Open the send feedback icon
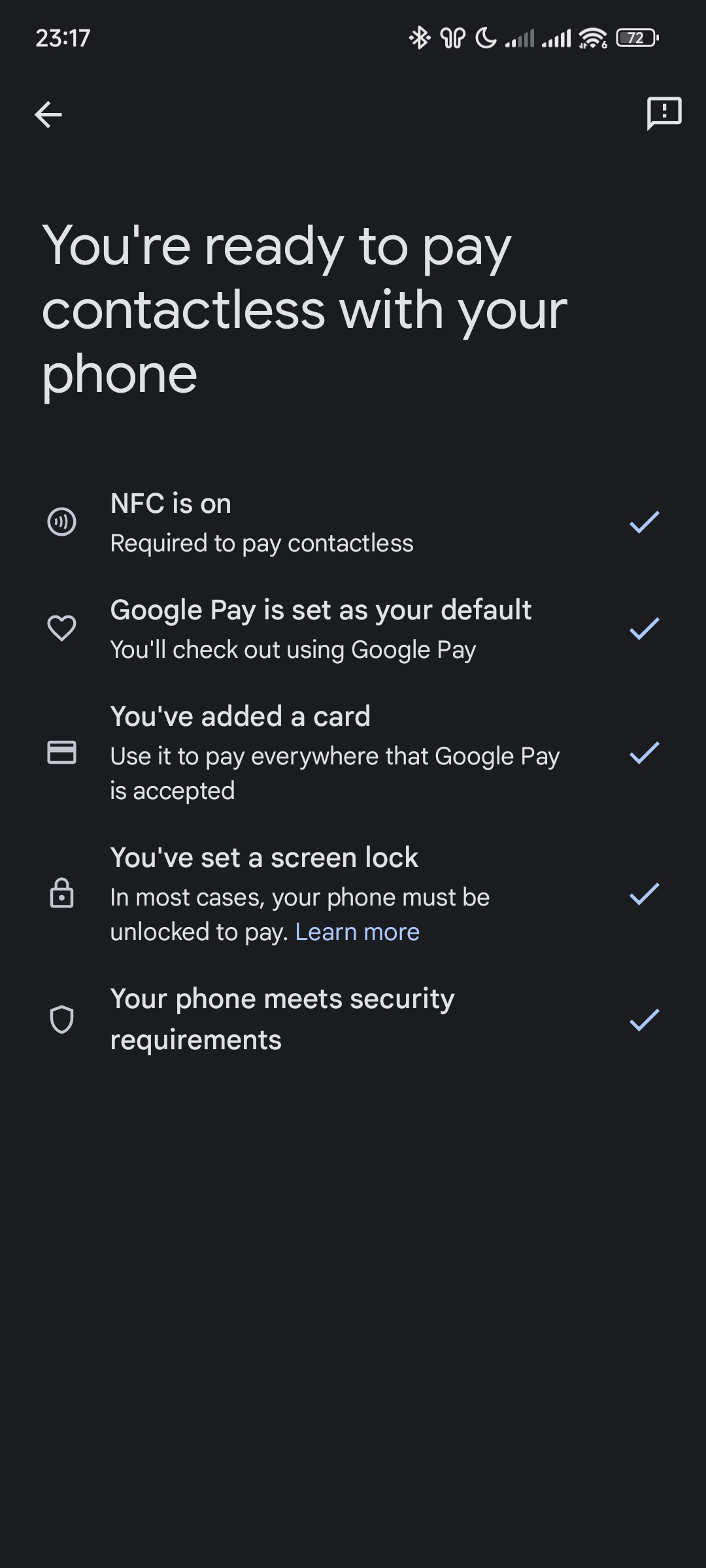This screenshot has height=1568, width=706. tap(664, 114)
